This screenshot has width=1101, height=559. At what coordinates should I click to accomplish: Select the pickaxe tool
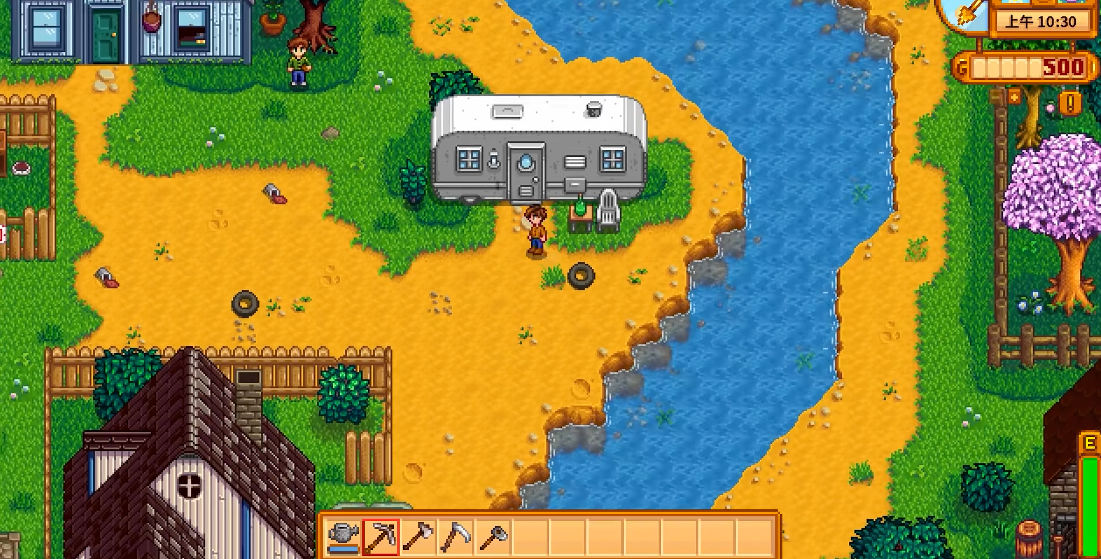[x=380, y=537]
